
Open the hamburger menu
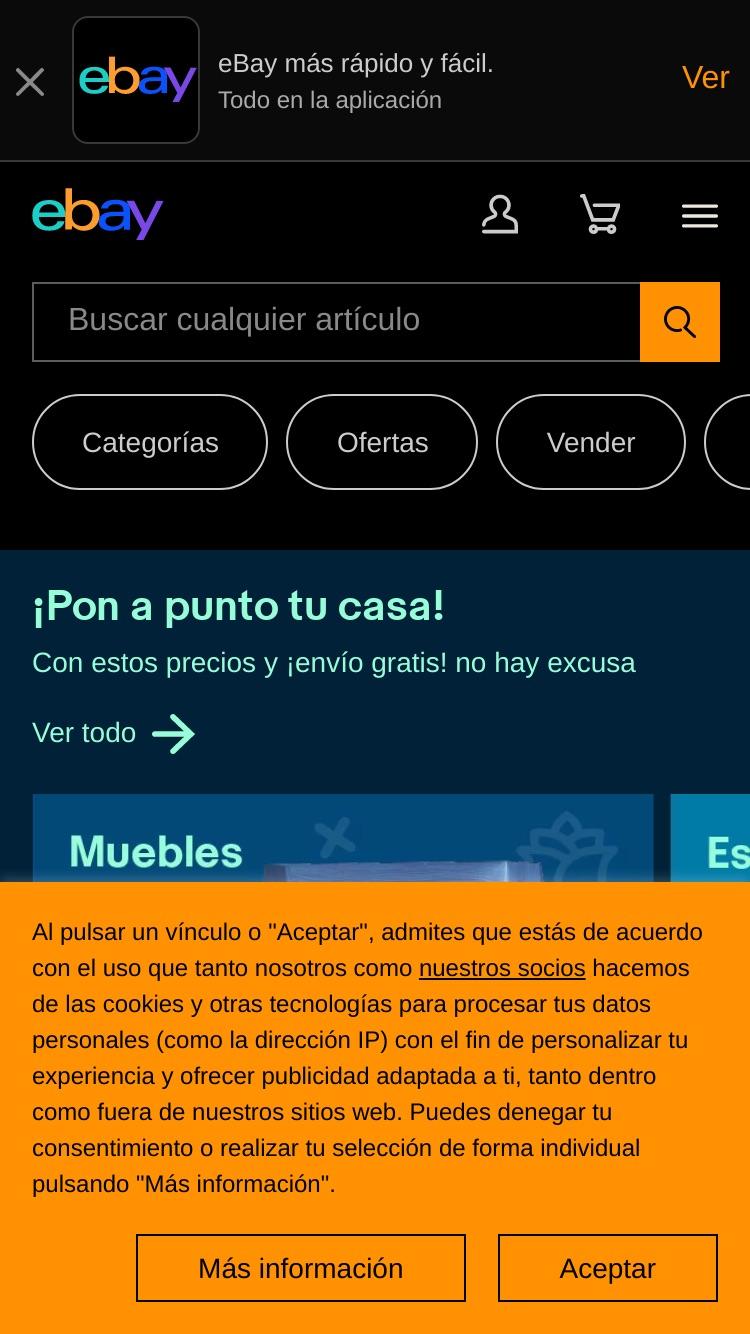[x=700, y=216]
